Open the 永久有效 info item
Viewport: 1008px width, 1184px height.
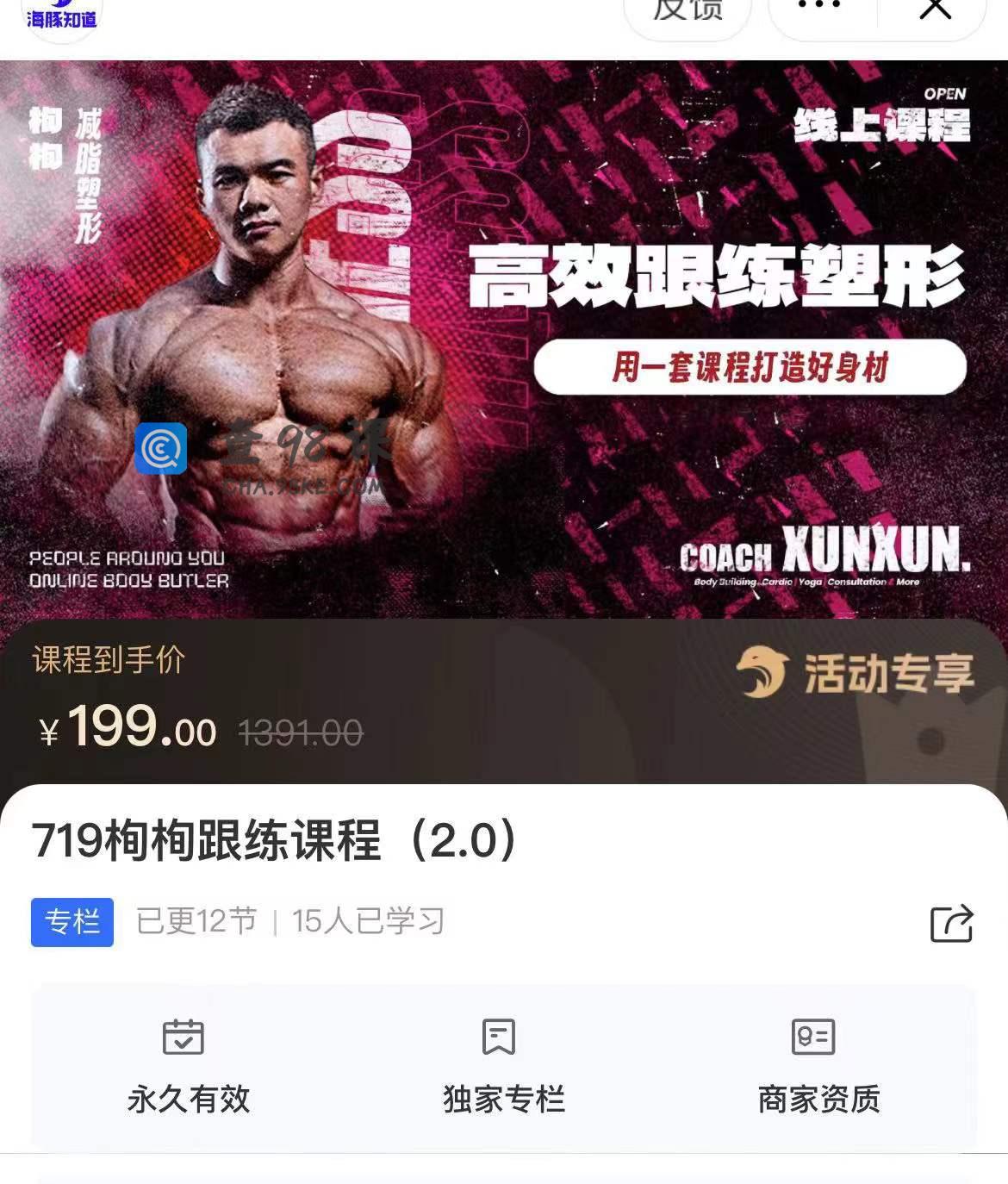coord(188,1067)
